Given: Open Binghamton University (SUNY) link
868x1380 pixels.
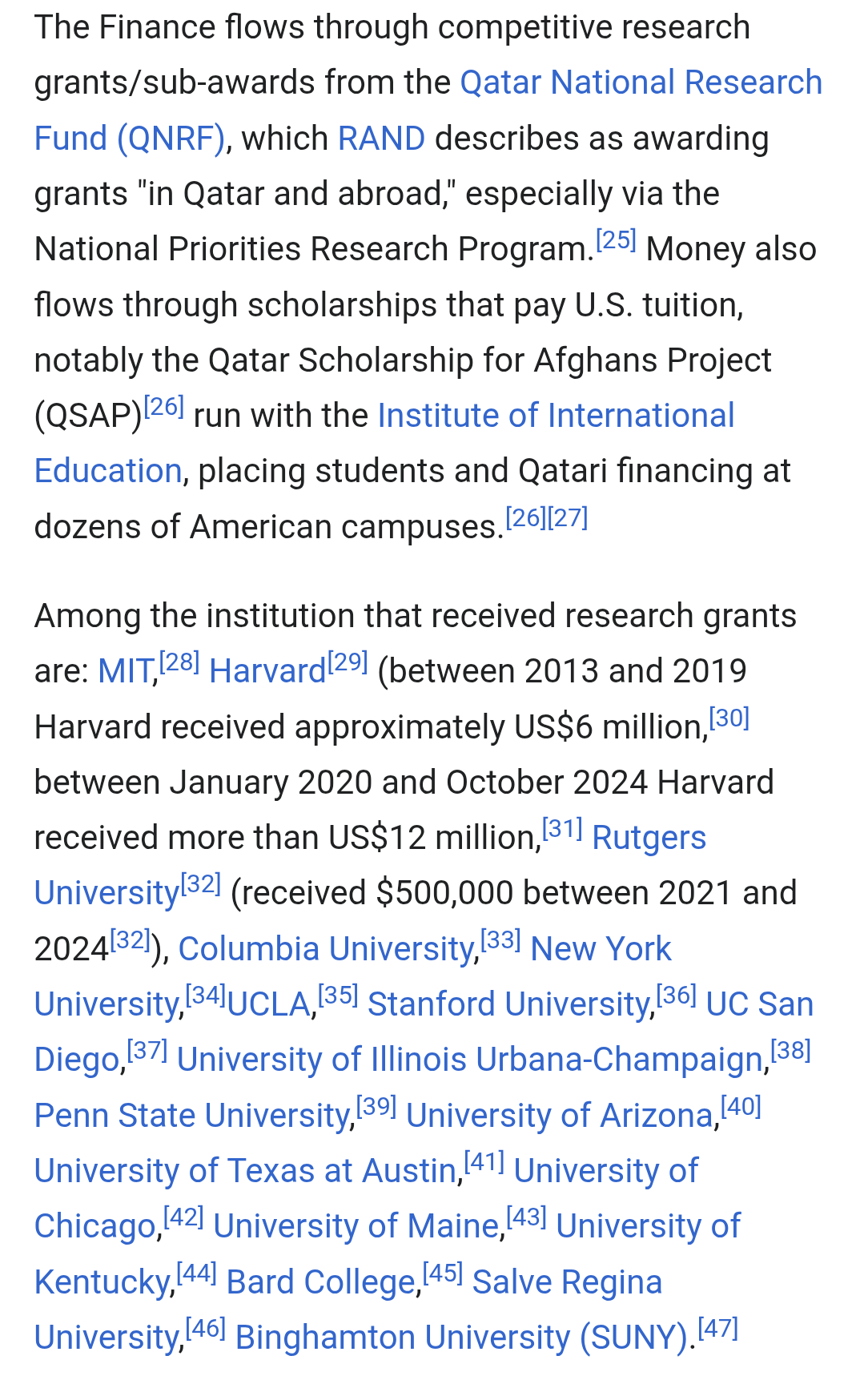Looking at the screenshot, I should click(x=461, y=1338).
